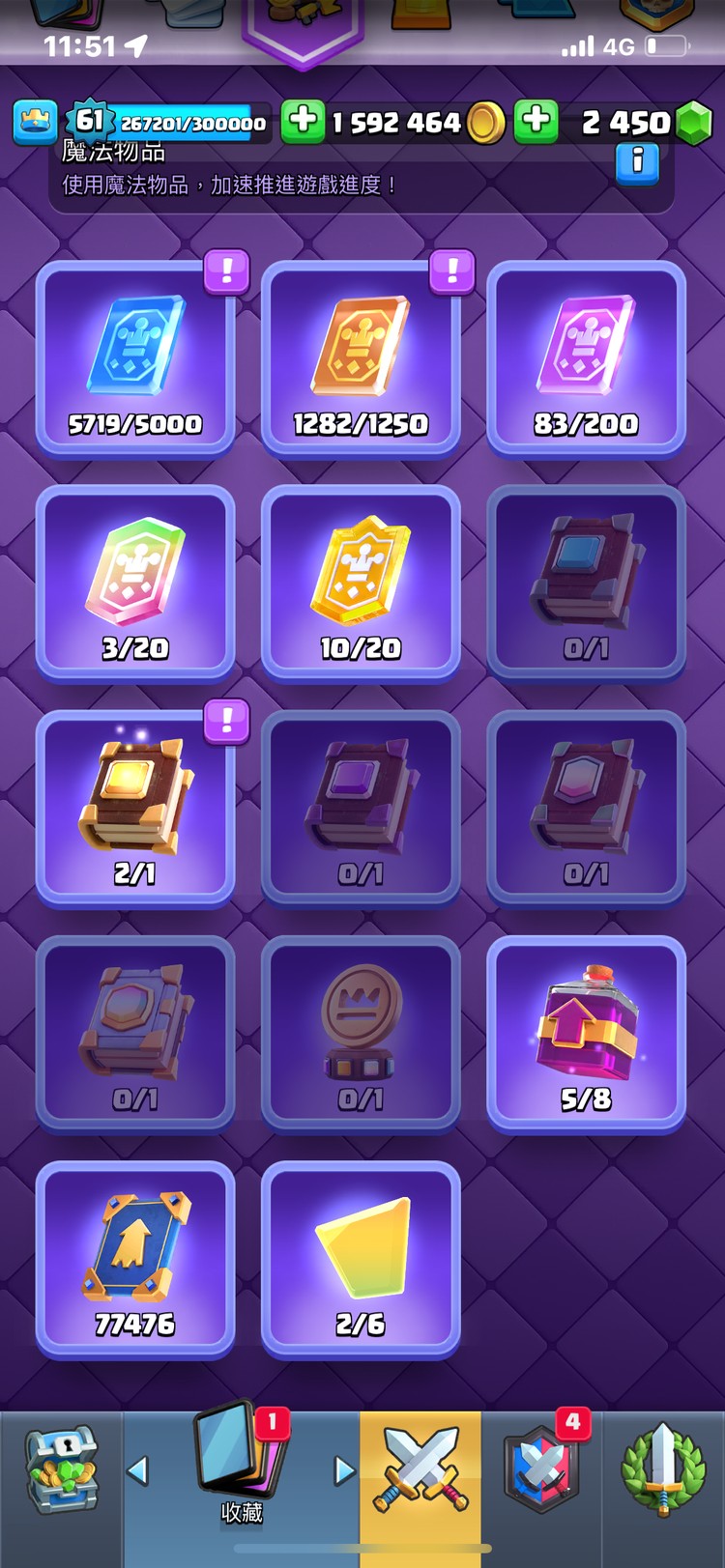Screen dimensions: 725x1568
Task: Tap the green plus next to gems
Action: (x=536, y=122)
